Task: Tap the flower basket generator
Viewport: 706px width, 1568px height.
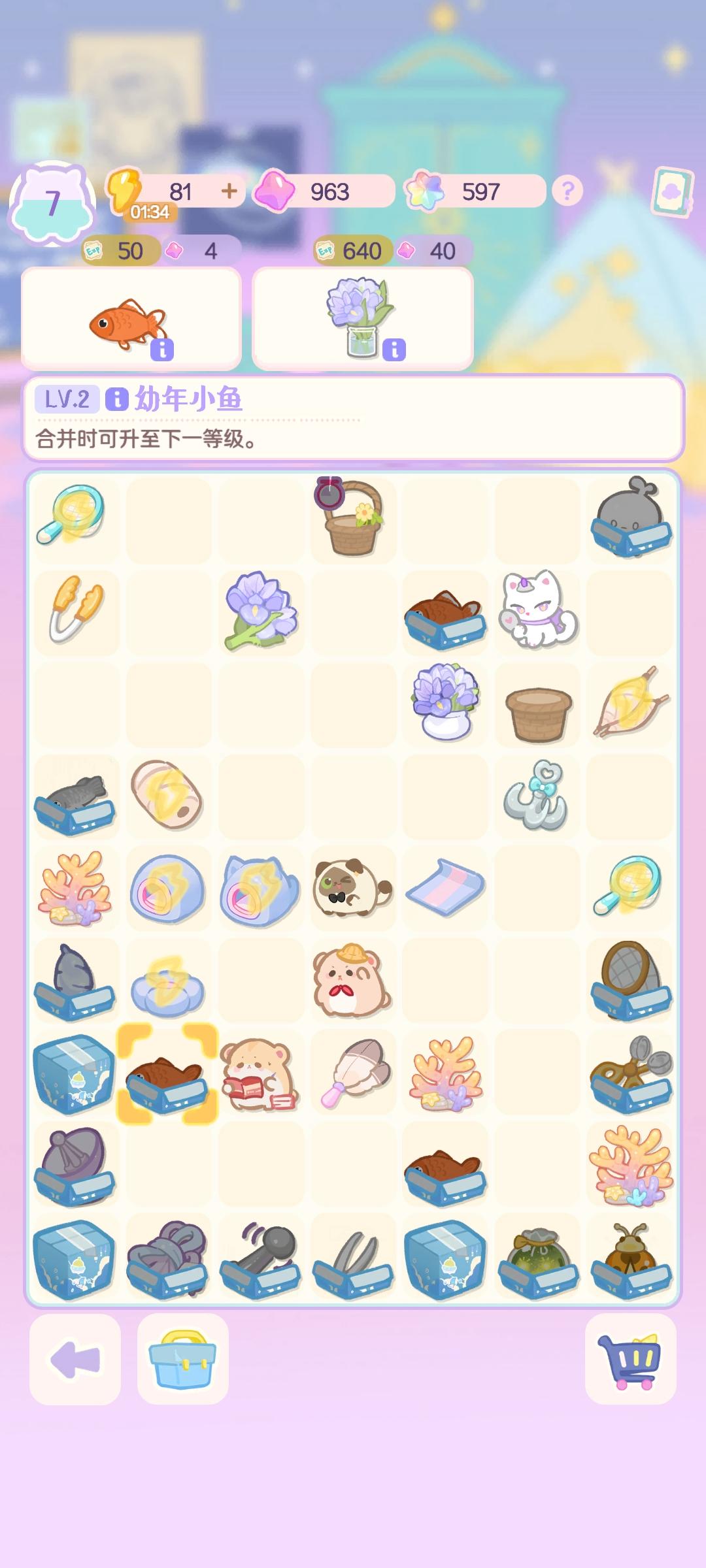Action: click(353, 520)
